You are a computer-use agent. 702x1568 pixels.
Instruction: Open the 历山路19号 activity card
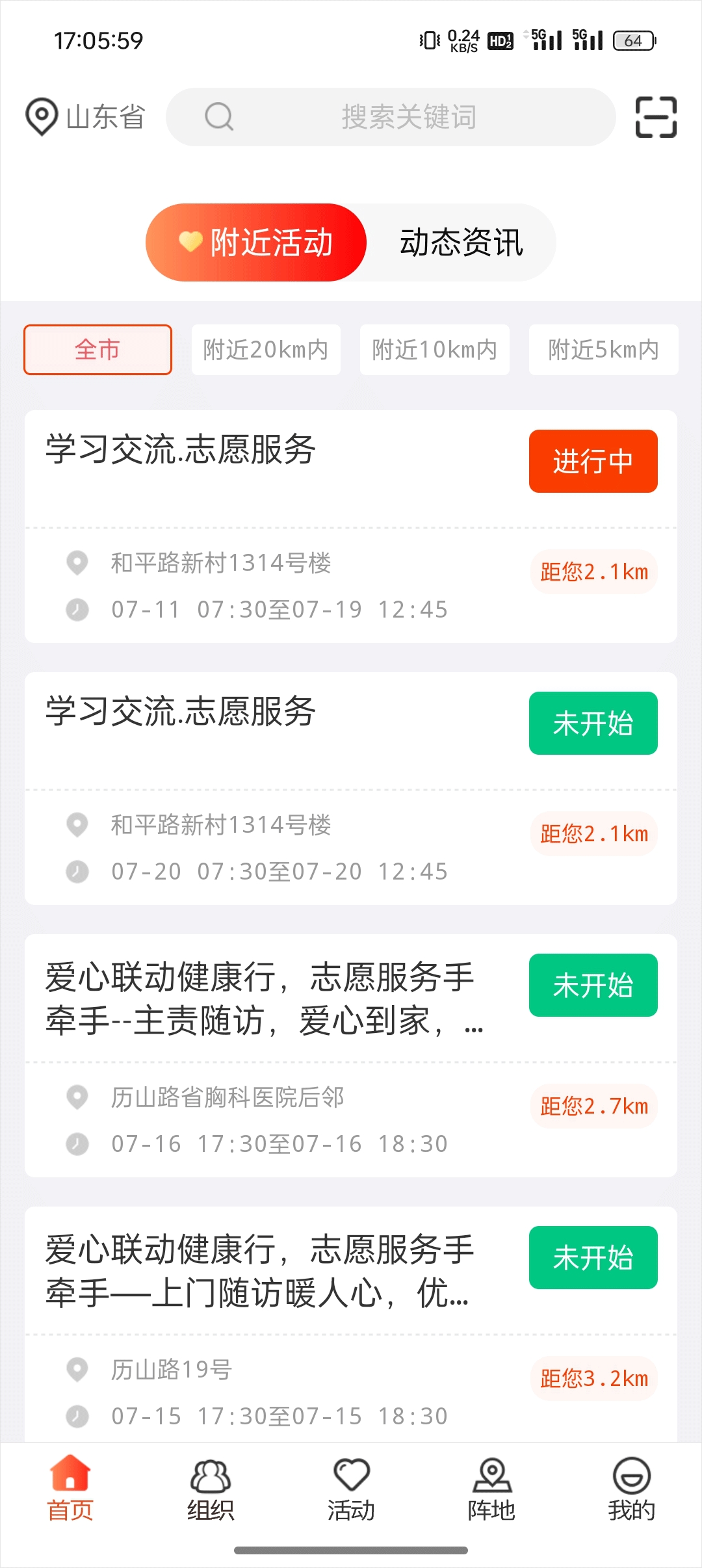click(351, 1324)
